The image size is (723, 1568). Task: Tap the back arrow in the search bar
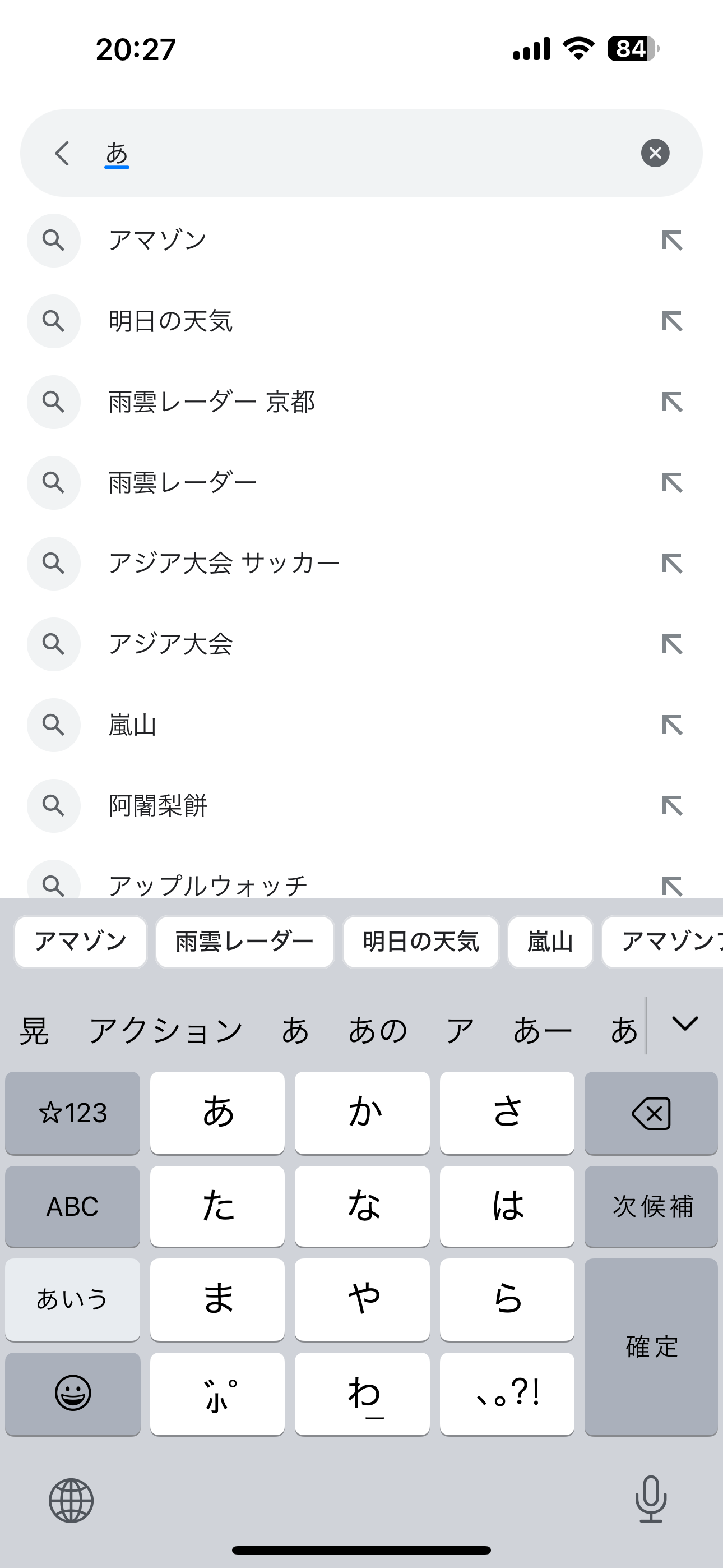tap(63, 153)
